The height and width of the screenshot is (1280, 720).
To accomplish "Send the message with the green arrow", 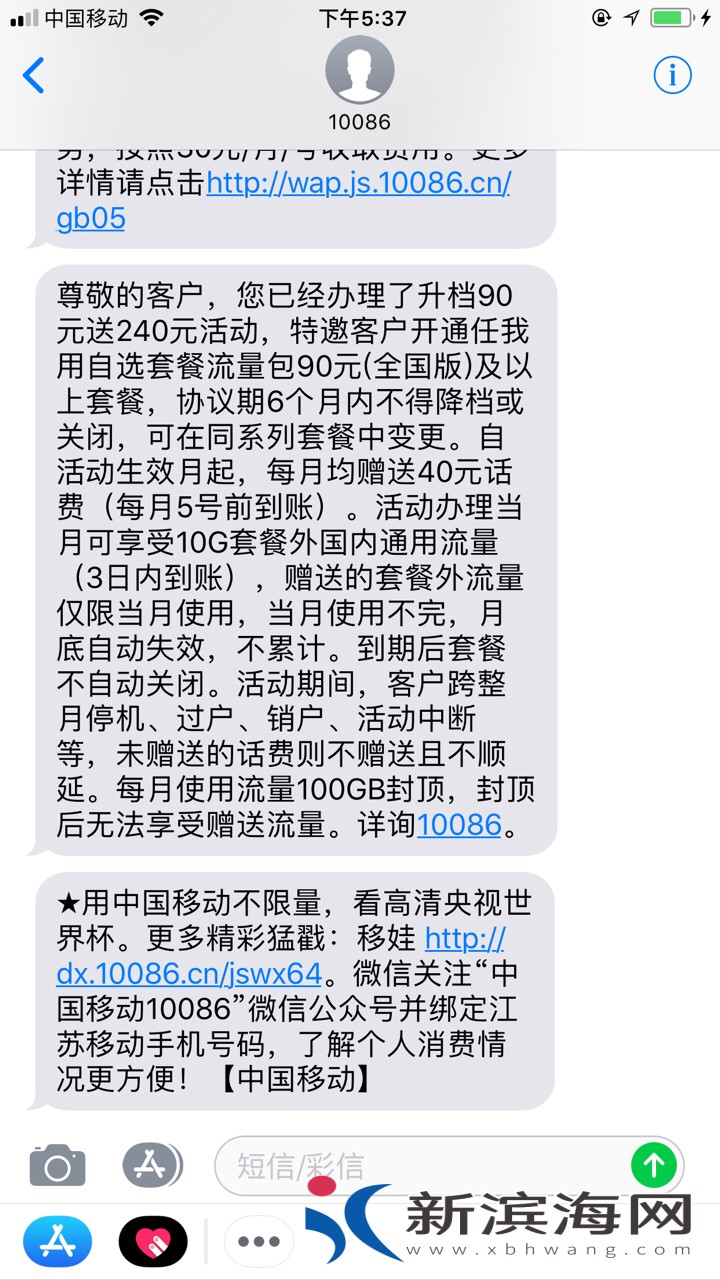I will click(x=654, y=1165).
